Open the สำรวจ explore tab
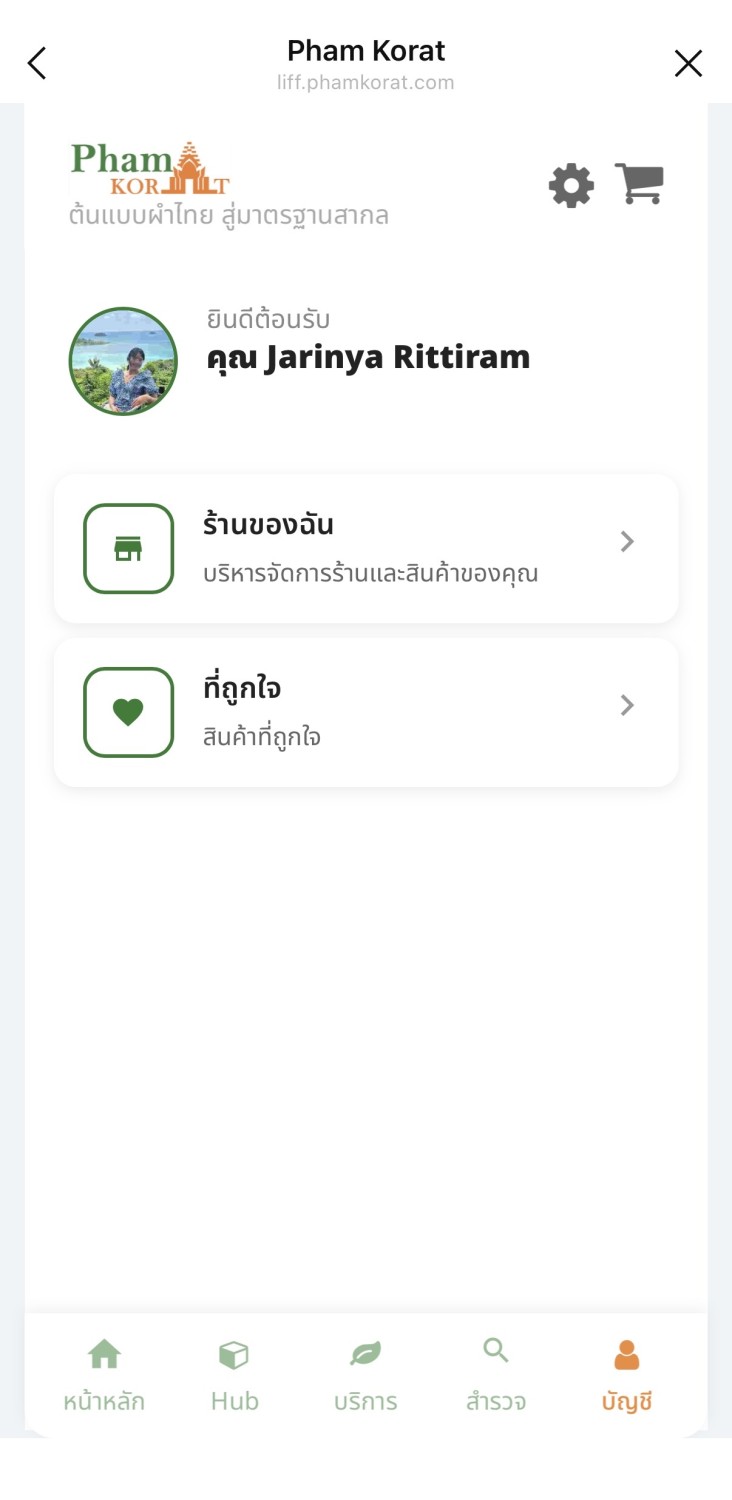 pyautogui.click(x=496, y=1376)
